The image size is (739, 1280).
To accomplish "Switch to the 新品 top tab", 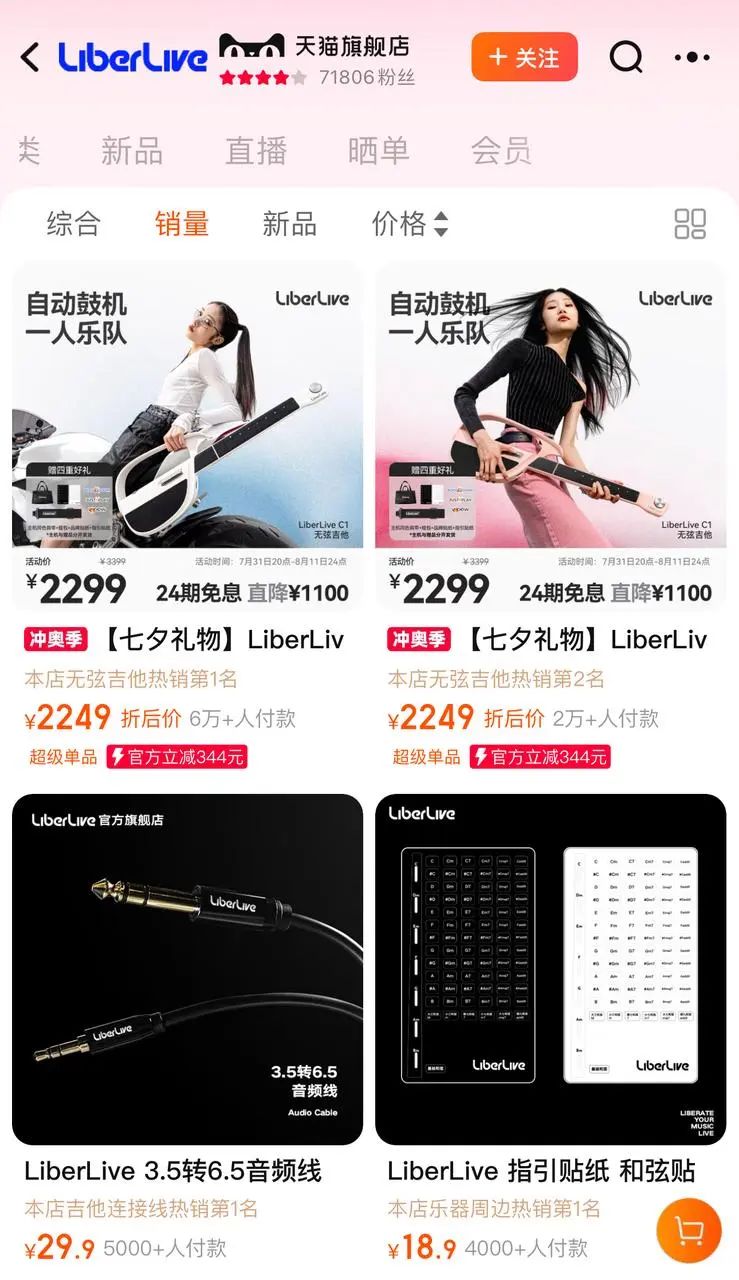I will tap(131, 151).
